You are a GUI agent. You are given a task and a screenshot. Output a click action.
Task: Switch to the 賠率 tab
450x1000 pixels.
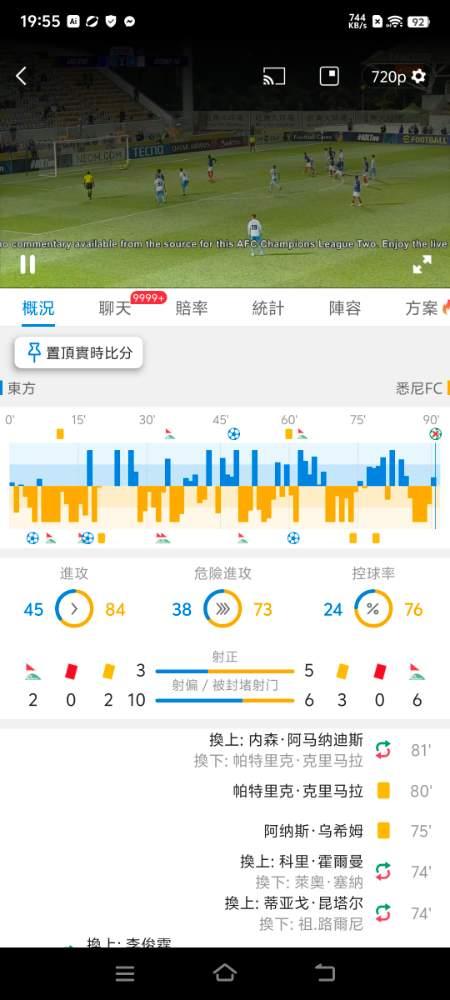[x=191, y=309]
